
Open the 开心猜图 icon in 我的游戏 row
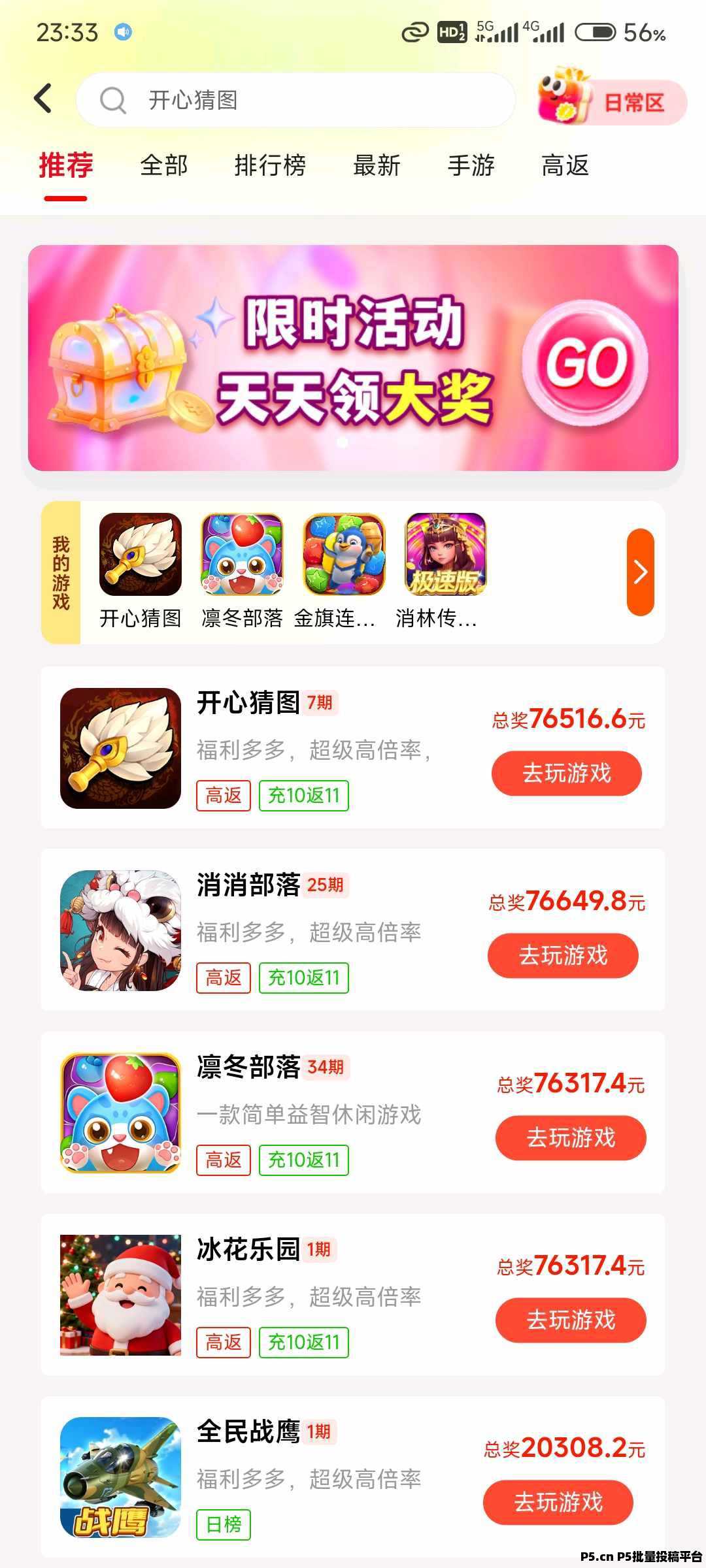(140, 555)
